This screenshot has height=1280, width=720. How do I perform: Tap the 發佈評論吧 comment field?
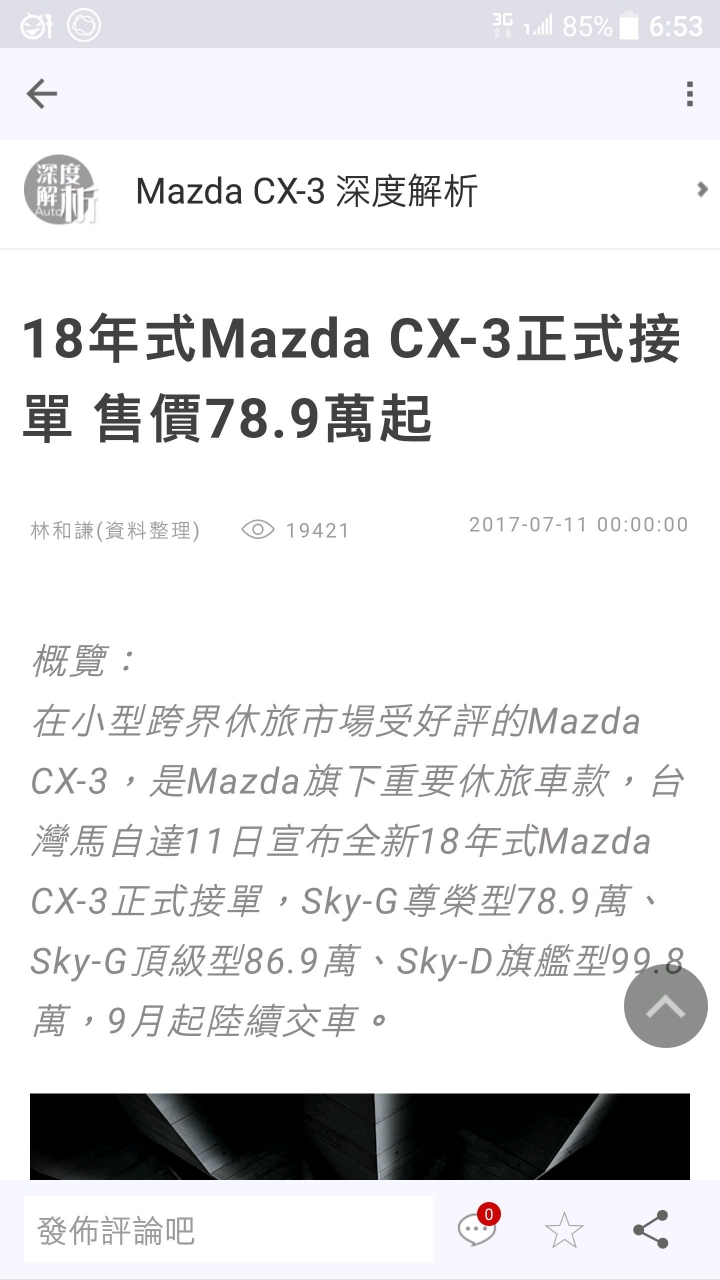pos(228,1230)
